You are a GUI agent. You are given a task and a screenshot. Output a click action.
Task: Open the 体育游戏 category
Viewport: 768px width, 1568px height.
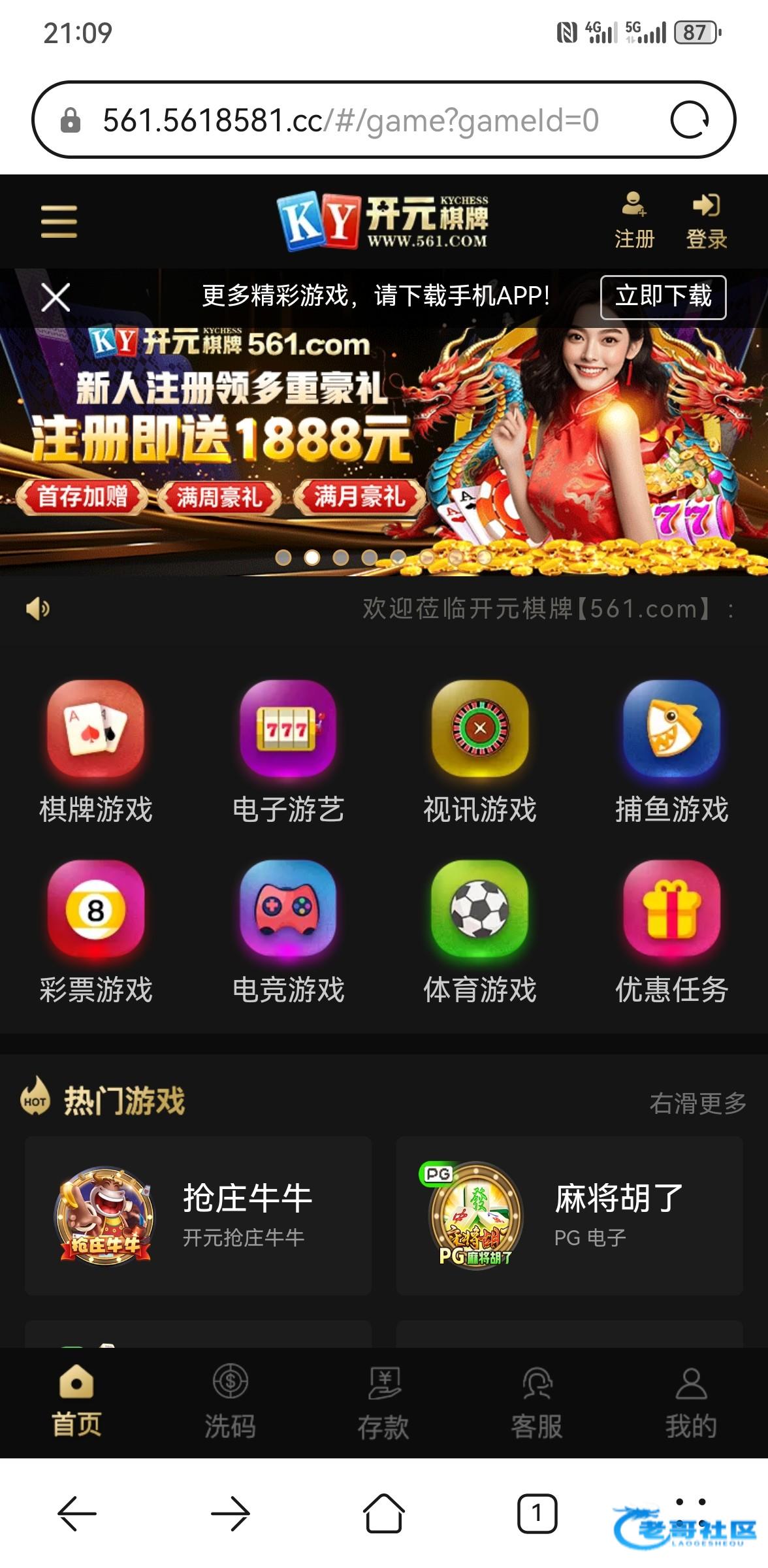[x=480, y=932]
